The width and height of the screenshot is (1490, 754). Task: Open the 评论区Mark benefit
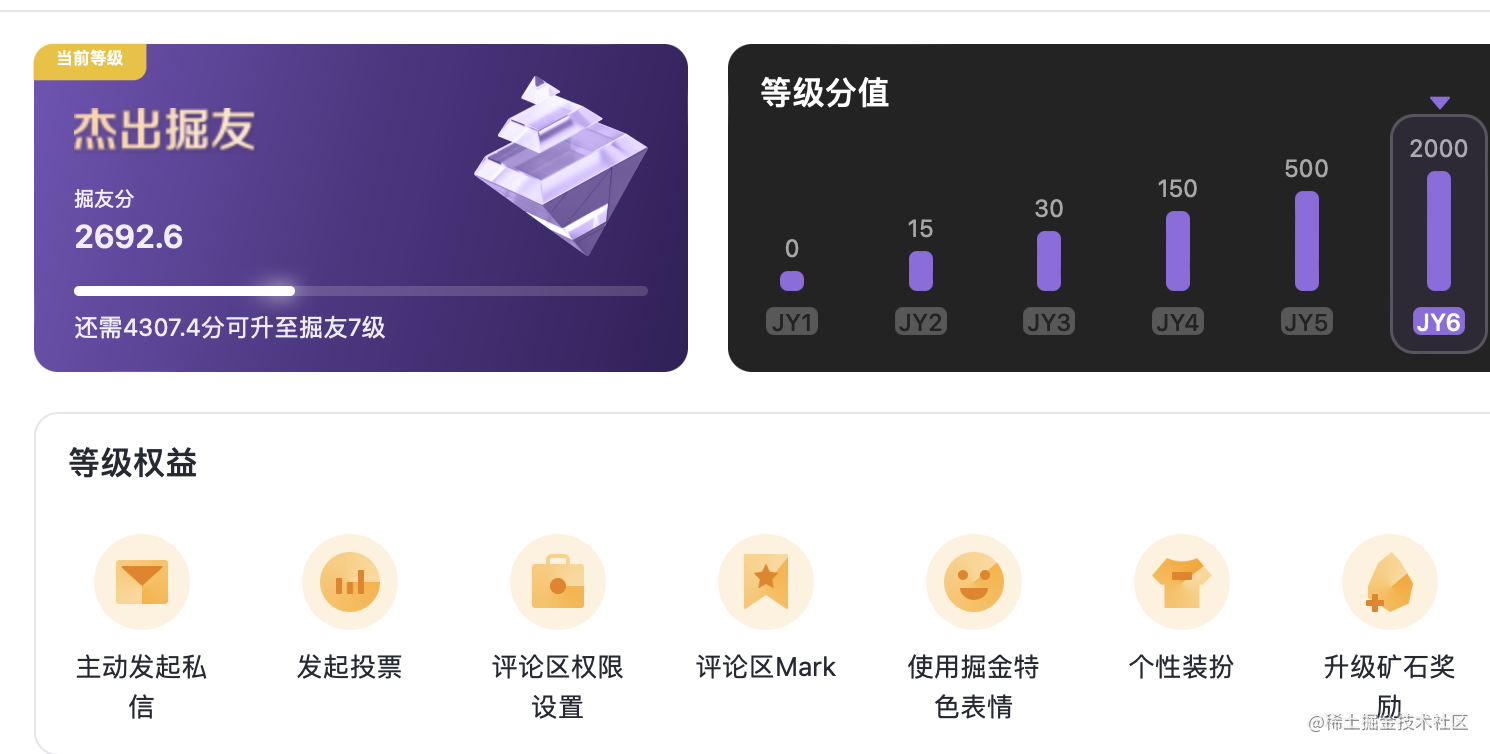[x=766, y=582]
